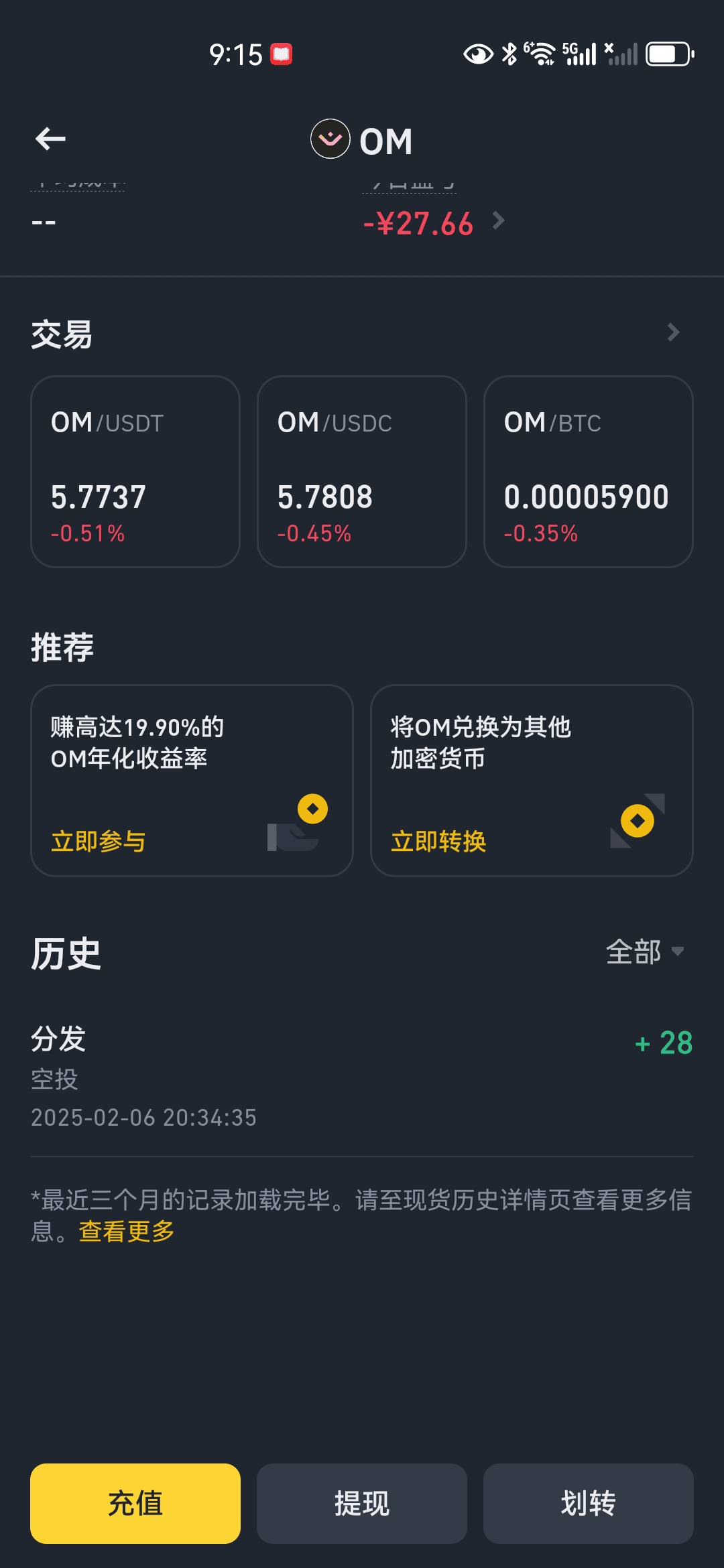Go back using the top-left arrow

pyautogui.click(x=50, y=139)
